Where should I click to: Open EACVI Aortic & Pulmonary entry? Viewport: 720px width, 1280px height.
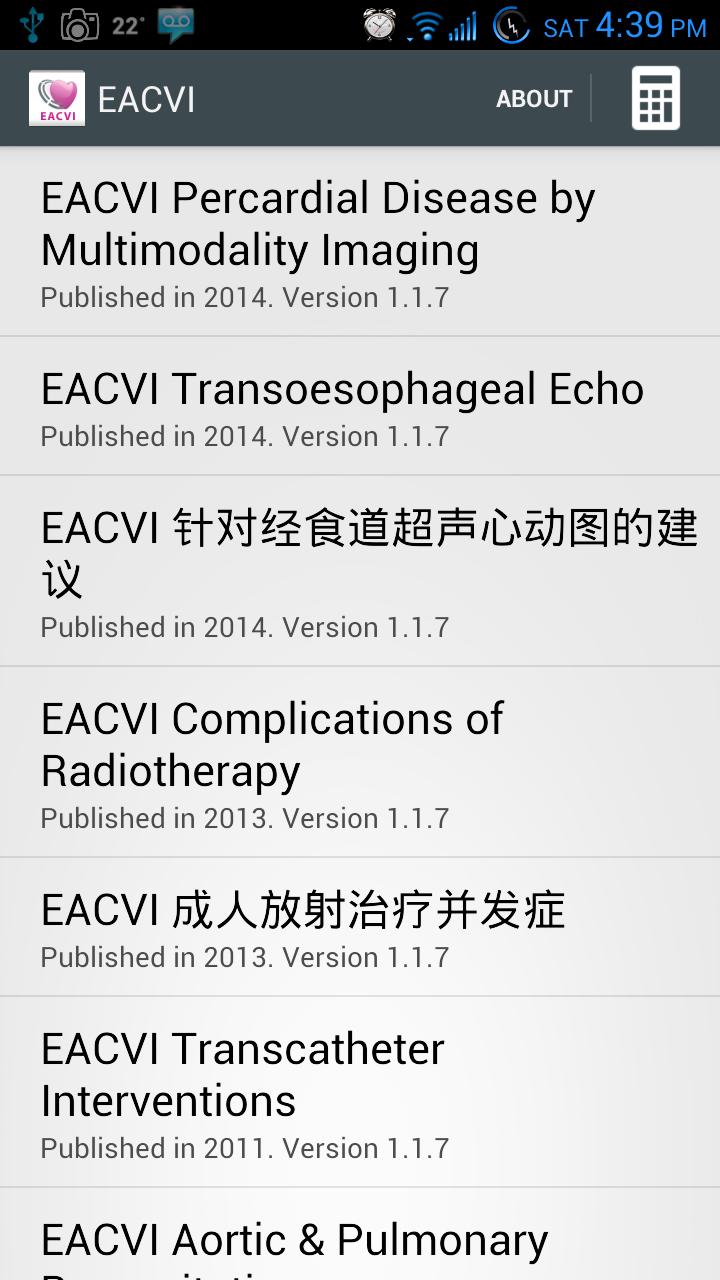click(x=360, y=1240)
